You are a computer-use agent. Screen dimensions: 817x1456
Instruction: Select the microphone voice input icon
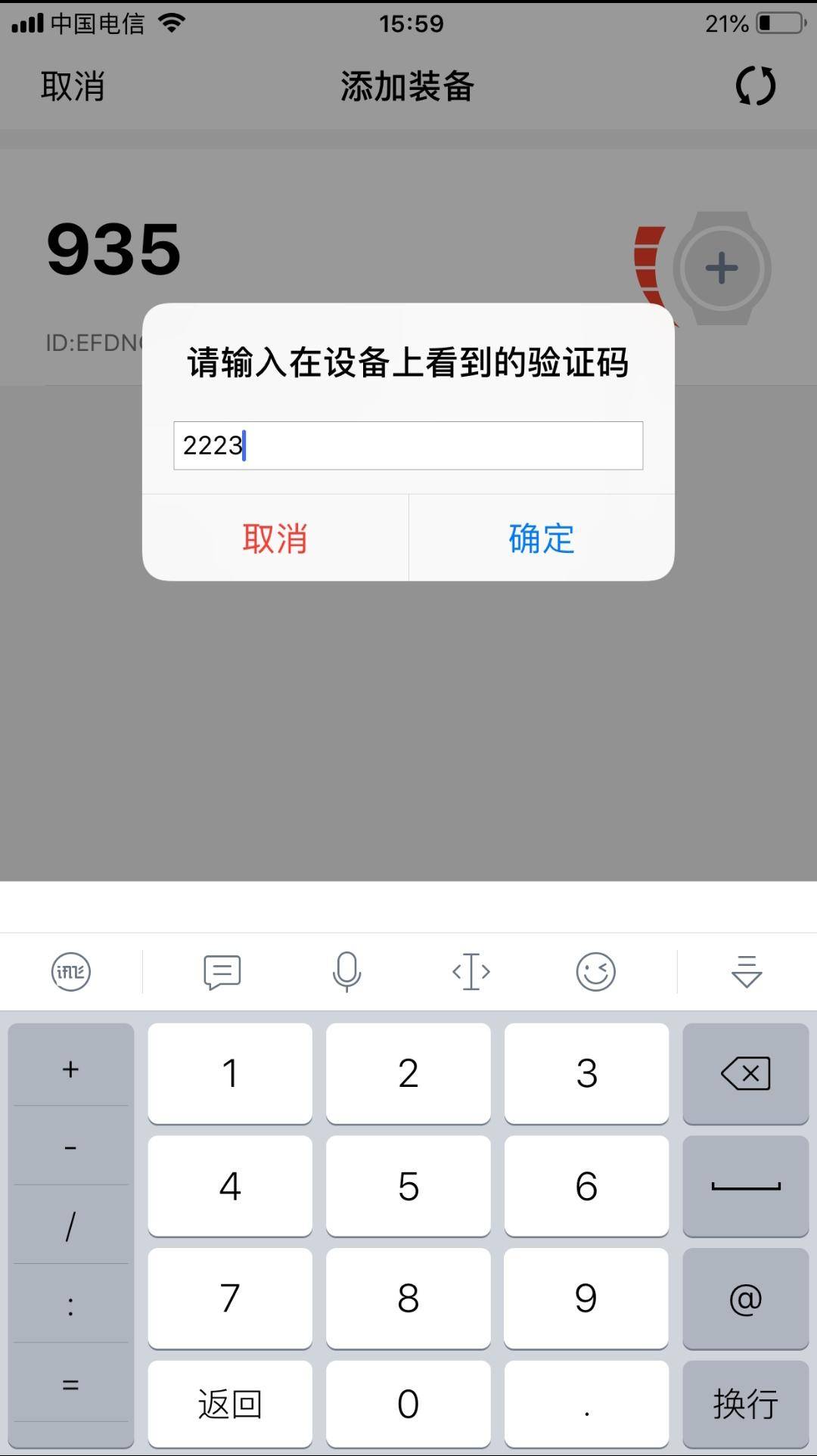(x=346, y=971)
